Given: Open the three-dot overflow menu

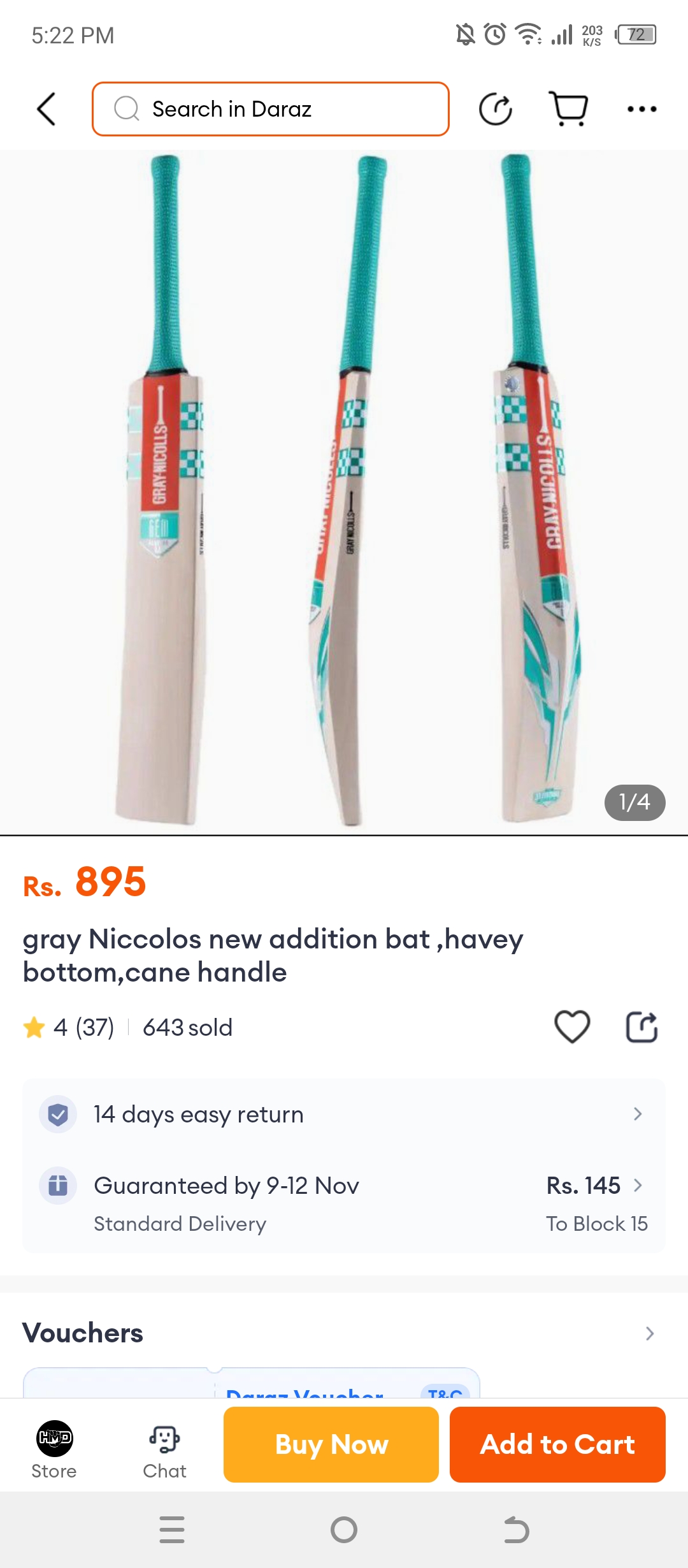Looking at the screenshot, I should (641, 109).
